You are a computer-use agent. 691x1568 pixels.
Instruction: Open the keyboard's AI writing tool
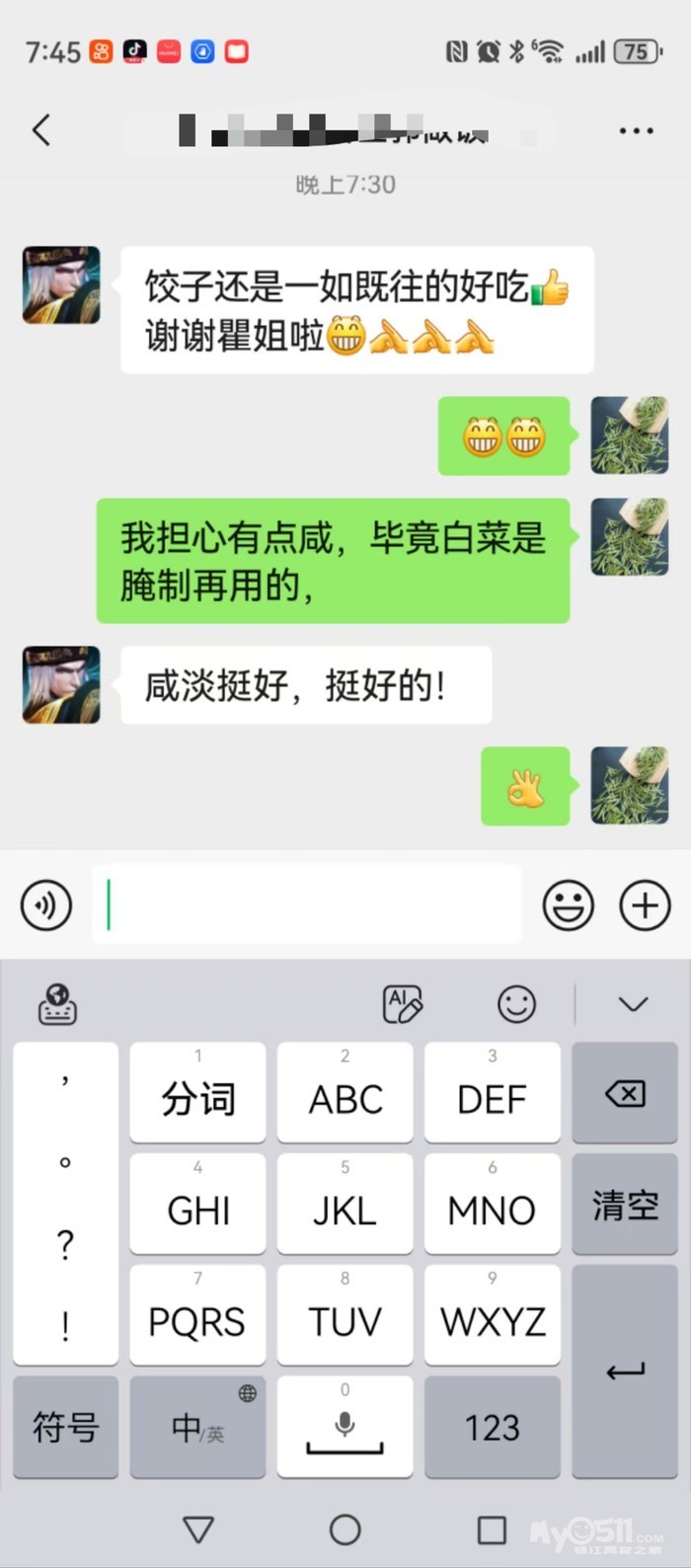402,1004
